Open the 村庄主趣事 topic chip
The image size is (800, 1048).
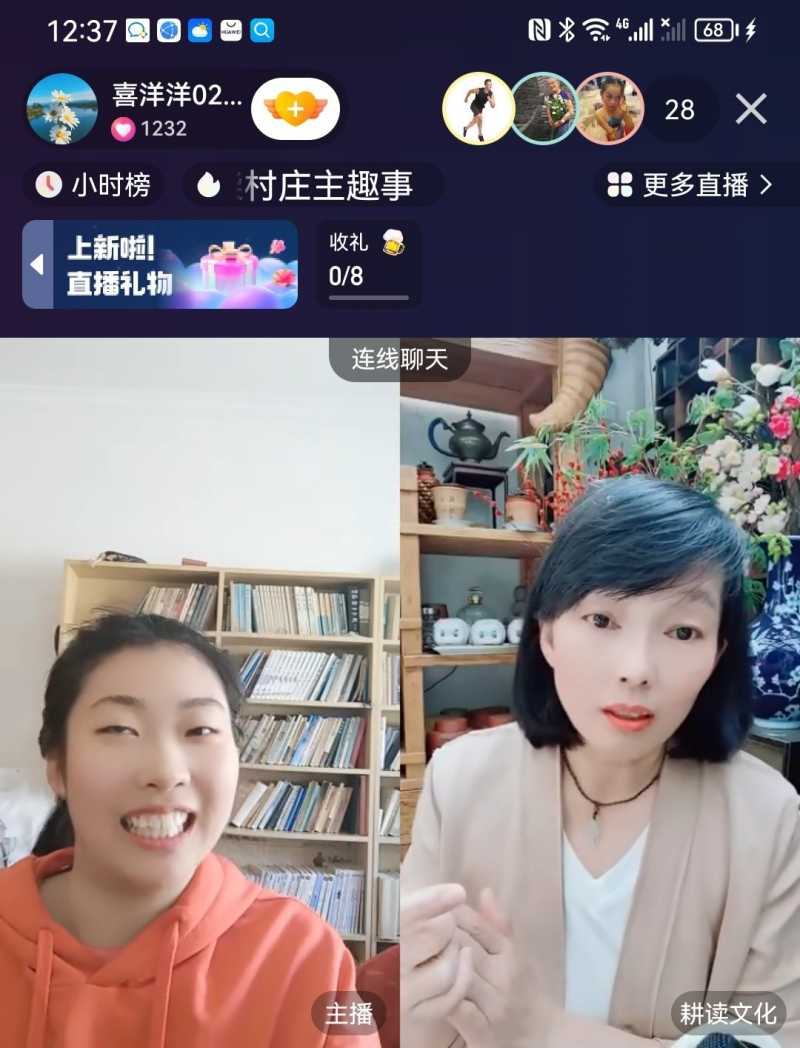tap(313, 185)
